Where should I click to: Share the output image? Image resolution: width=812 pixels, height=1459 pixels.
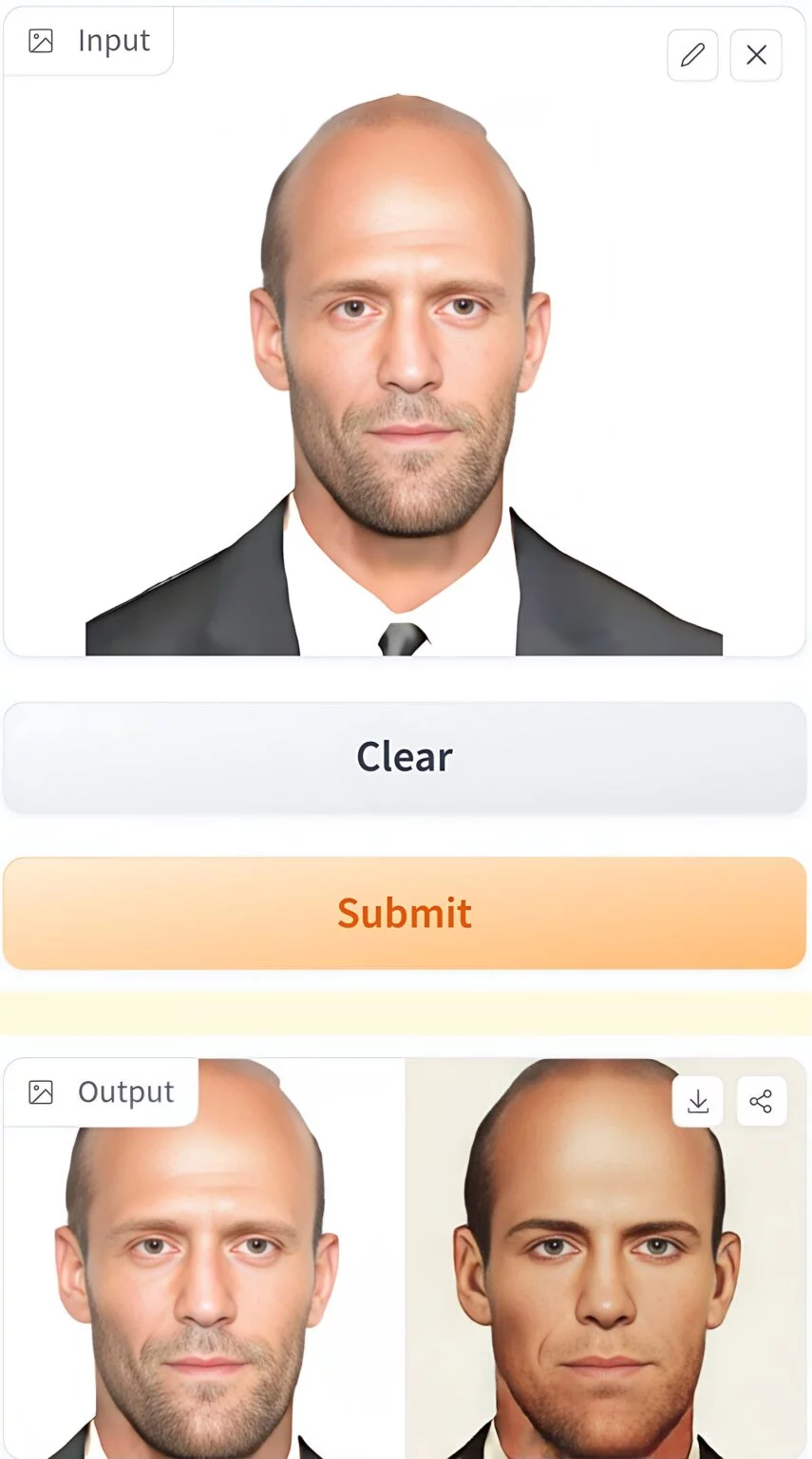761,1101
